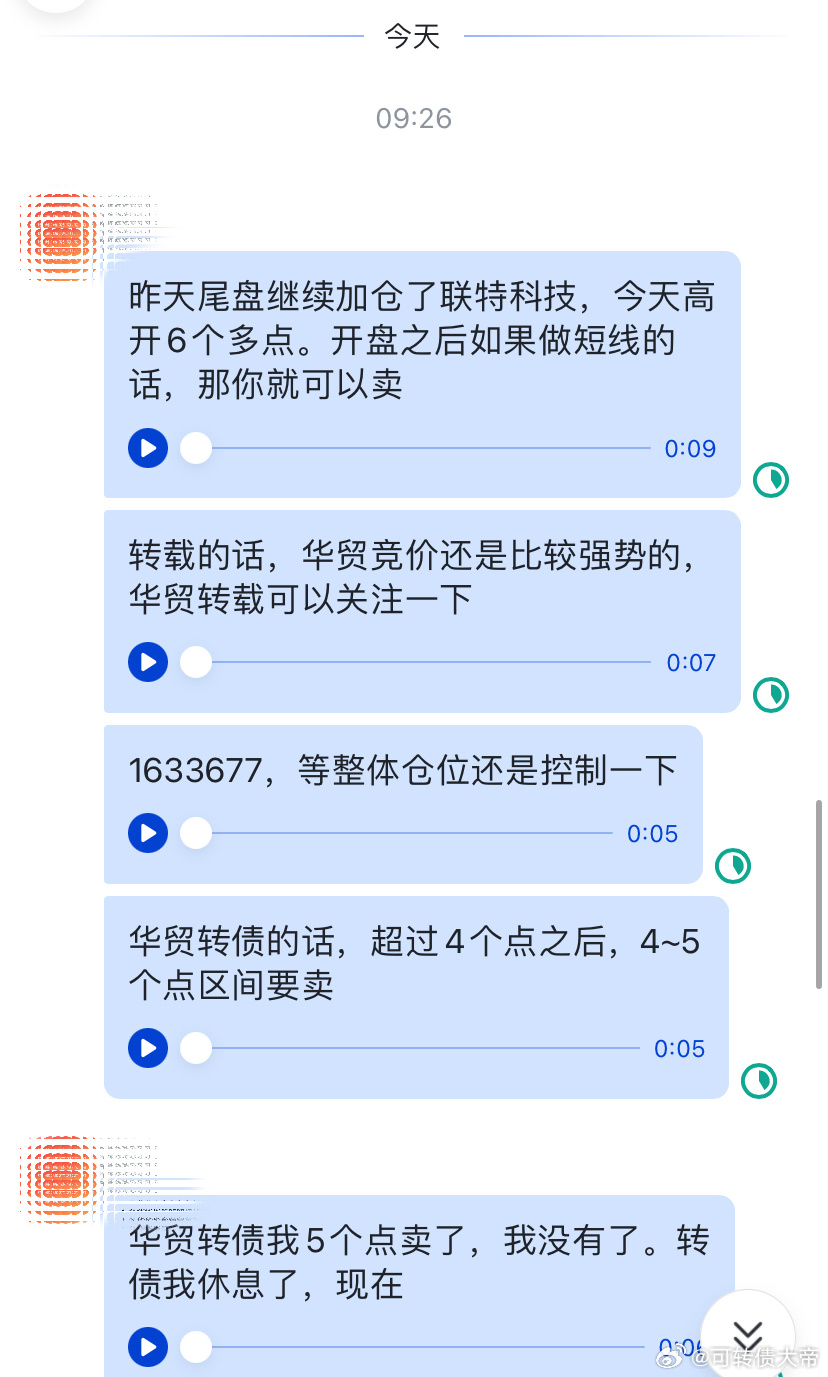Tap the 今天 date header
Viewport: 828px width, 1377px height.
tap(414, 36)
